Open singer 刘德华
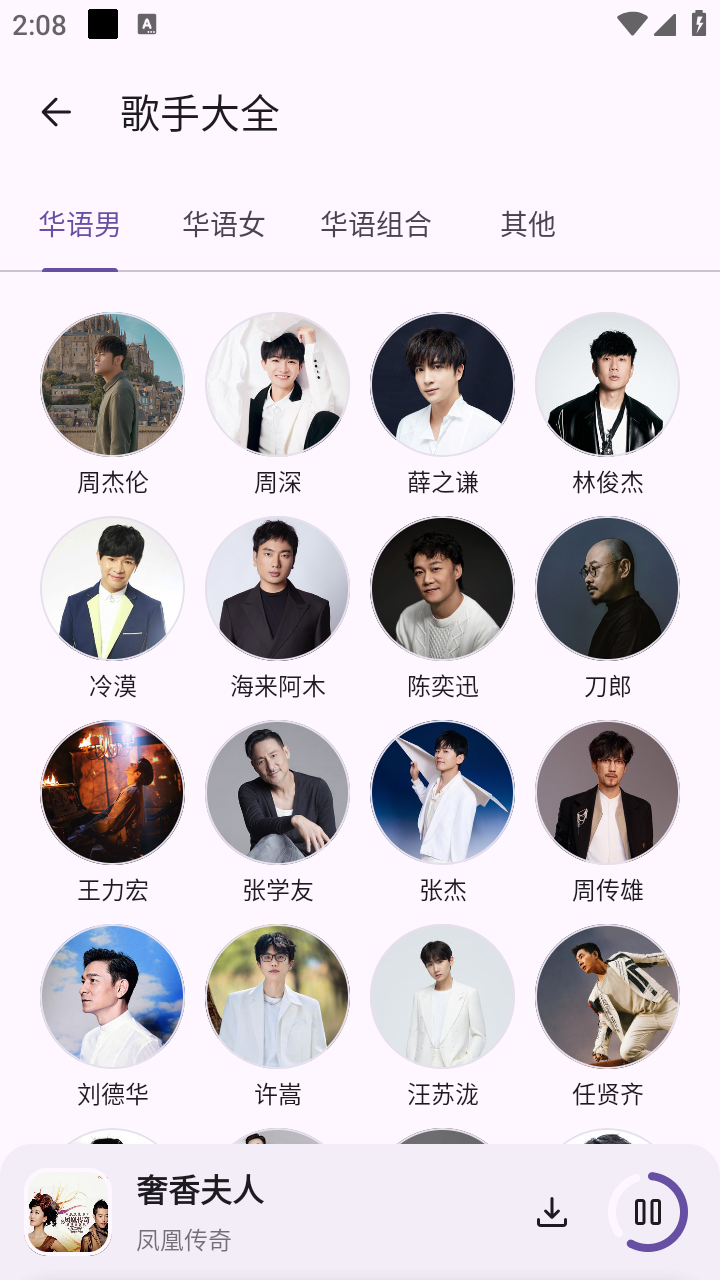 pyautogui.click(x=112, y=997)
